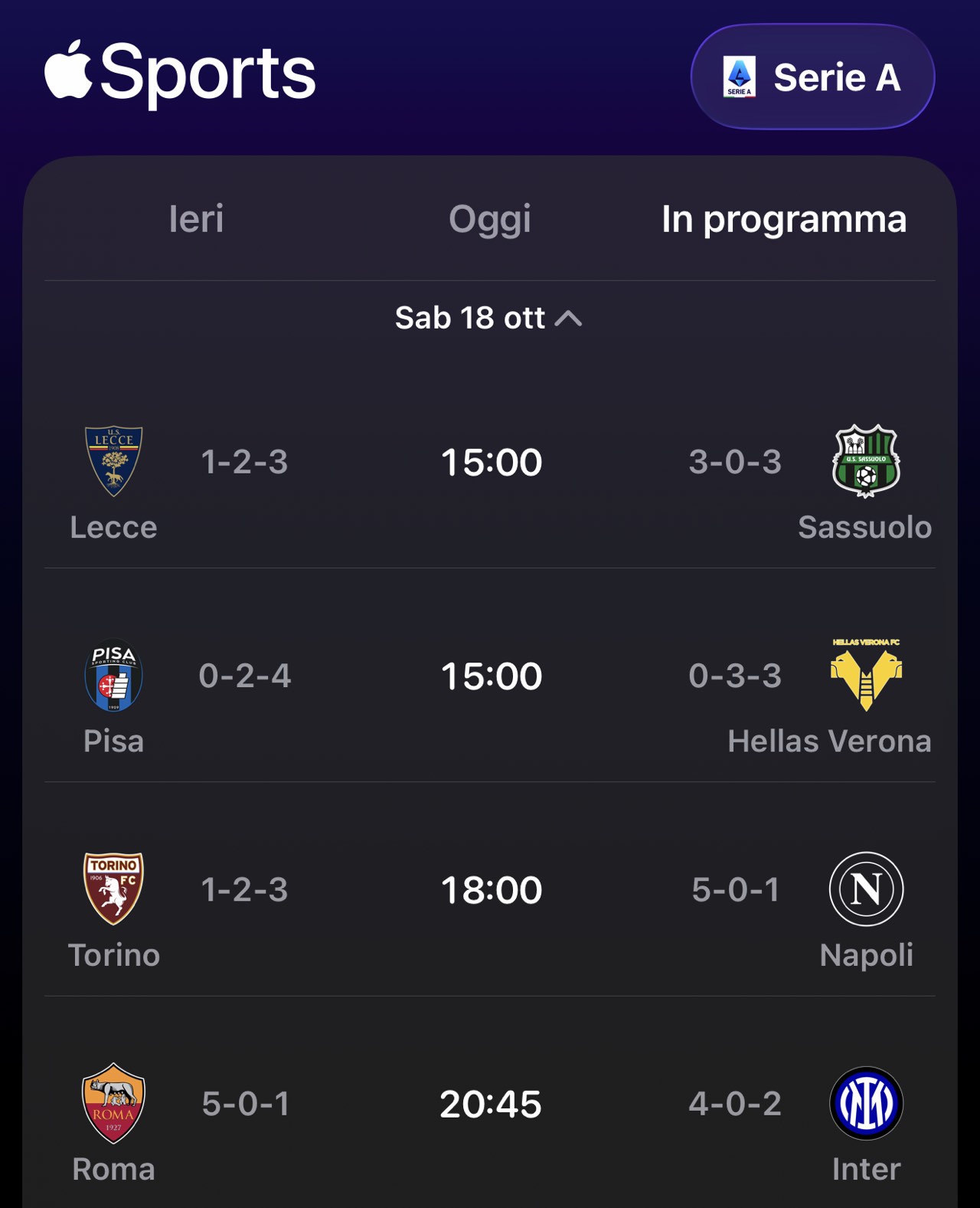Collapse the Sab 18 ott date section
This screenshot has width=980, height=1208.
tap(488, 318)
